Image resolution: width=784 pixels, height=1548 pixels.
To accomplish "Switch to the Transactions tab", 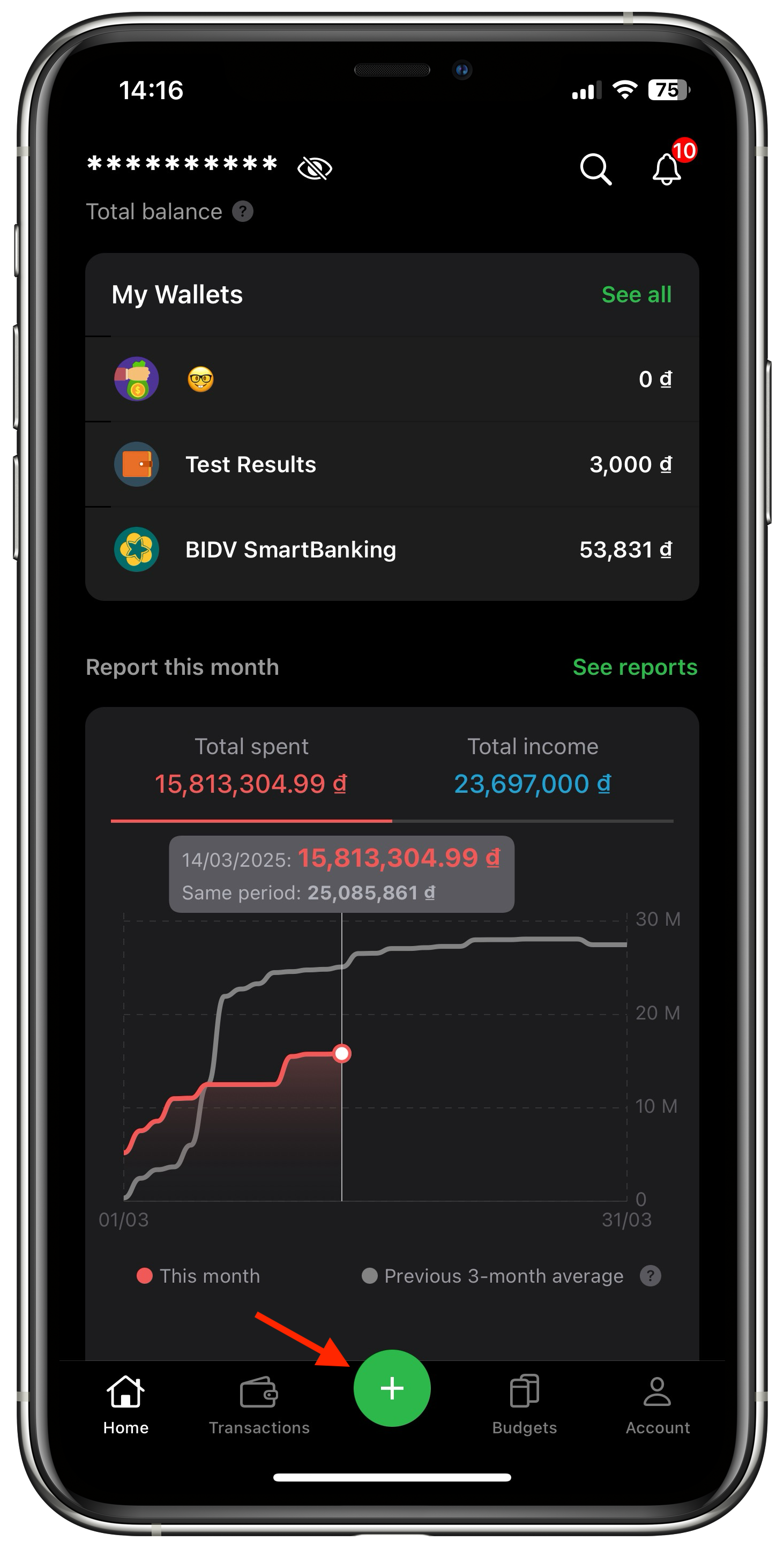I will 259,1404.
